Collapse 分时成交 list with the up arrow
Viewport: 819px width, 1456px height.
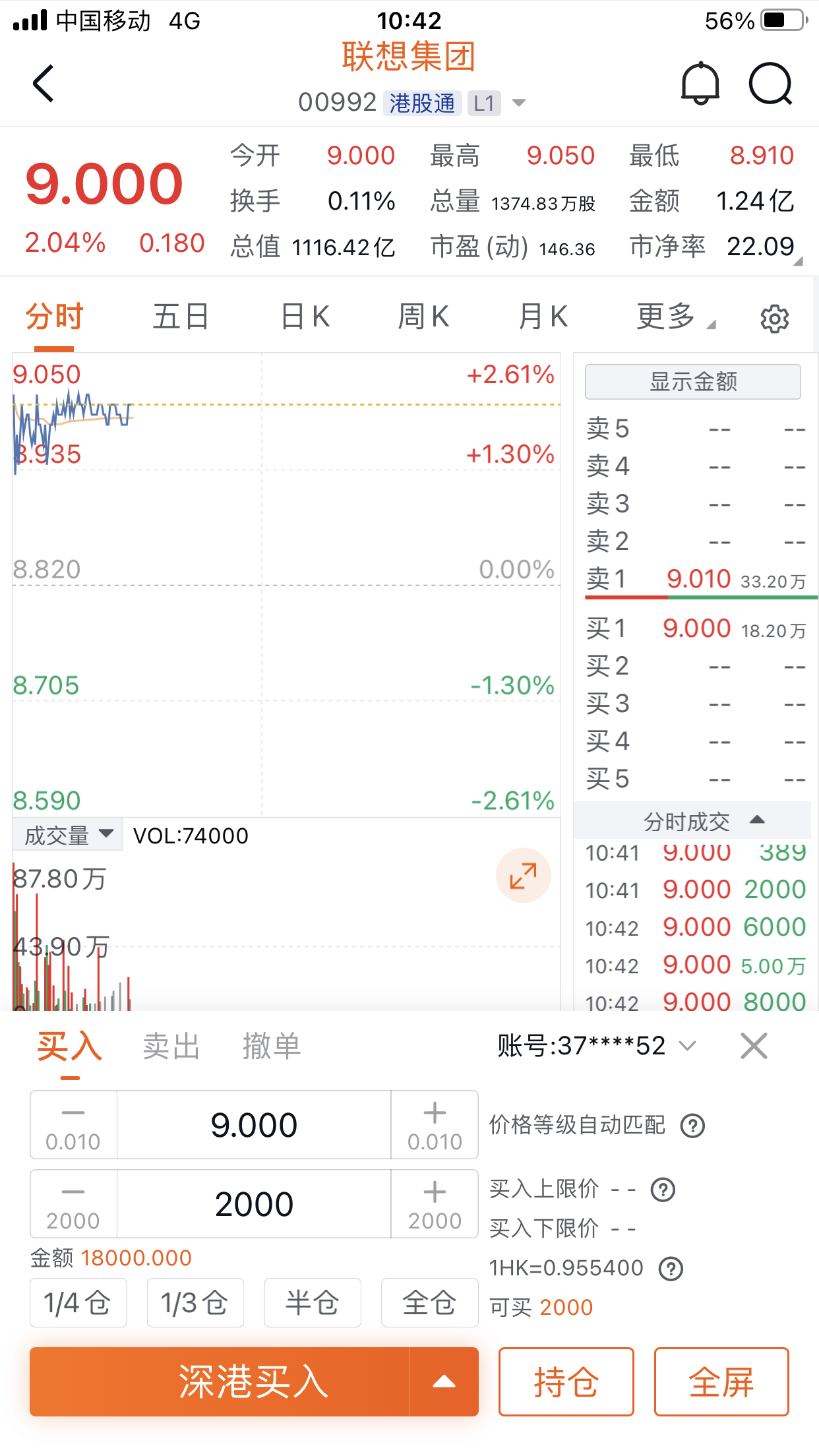757,820
